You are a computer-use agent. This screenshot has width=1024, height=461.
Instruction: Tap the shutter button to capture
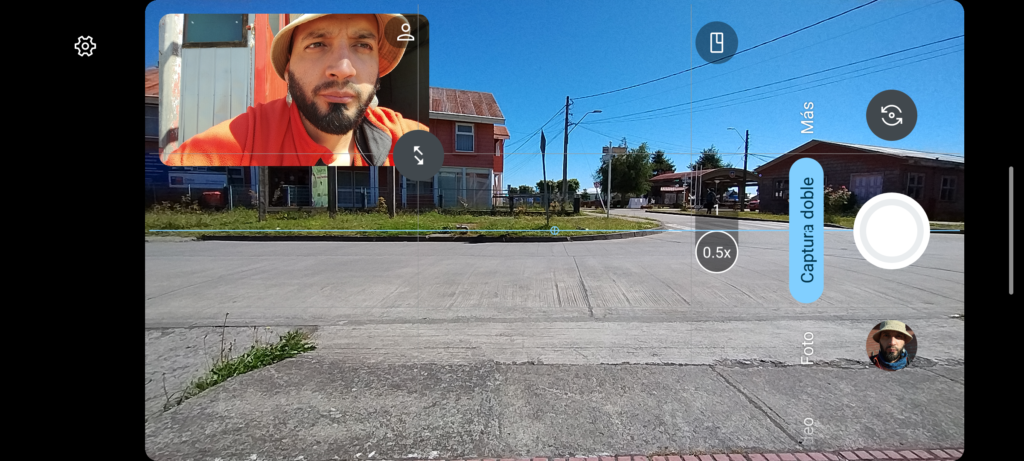[x=891, y=231]
